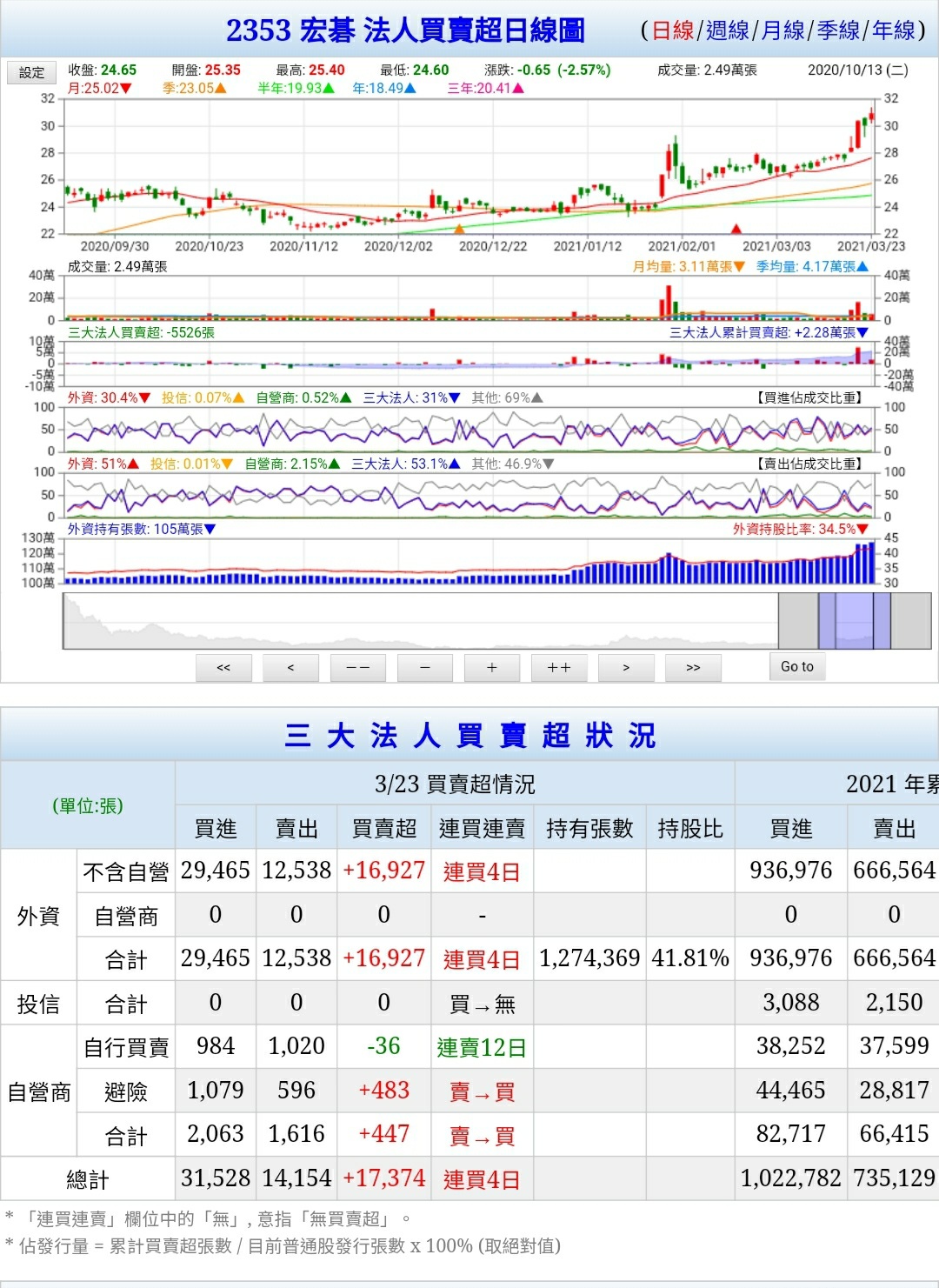This screenshot has width=939, height=1288.
Task: Tap the Go to button
Action: (x=797, y=667)
